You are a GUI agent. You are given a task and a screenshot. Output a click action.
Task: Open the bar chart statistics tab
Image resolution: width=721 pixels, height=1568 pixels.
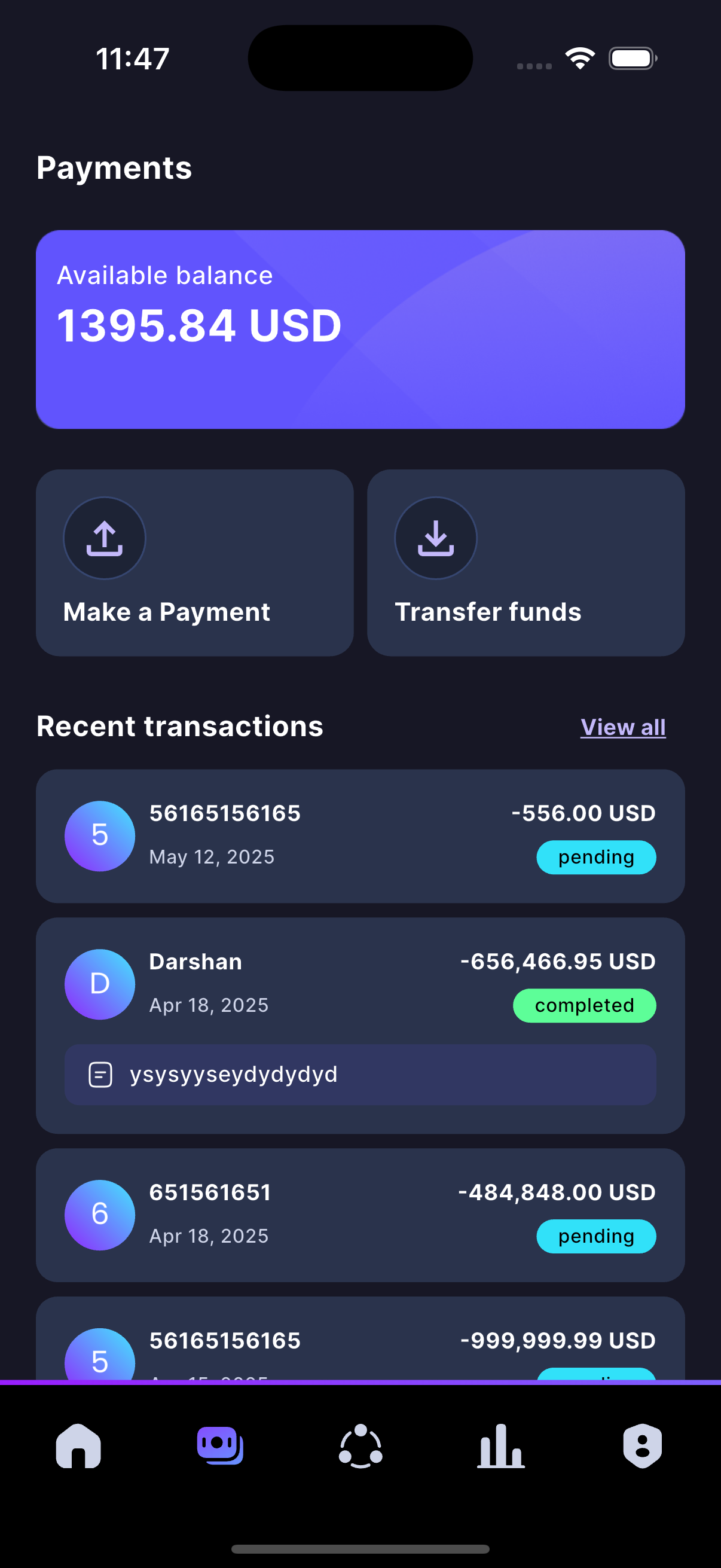click(x=500, y=1445)
